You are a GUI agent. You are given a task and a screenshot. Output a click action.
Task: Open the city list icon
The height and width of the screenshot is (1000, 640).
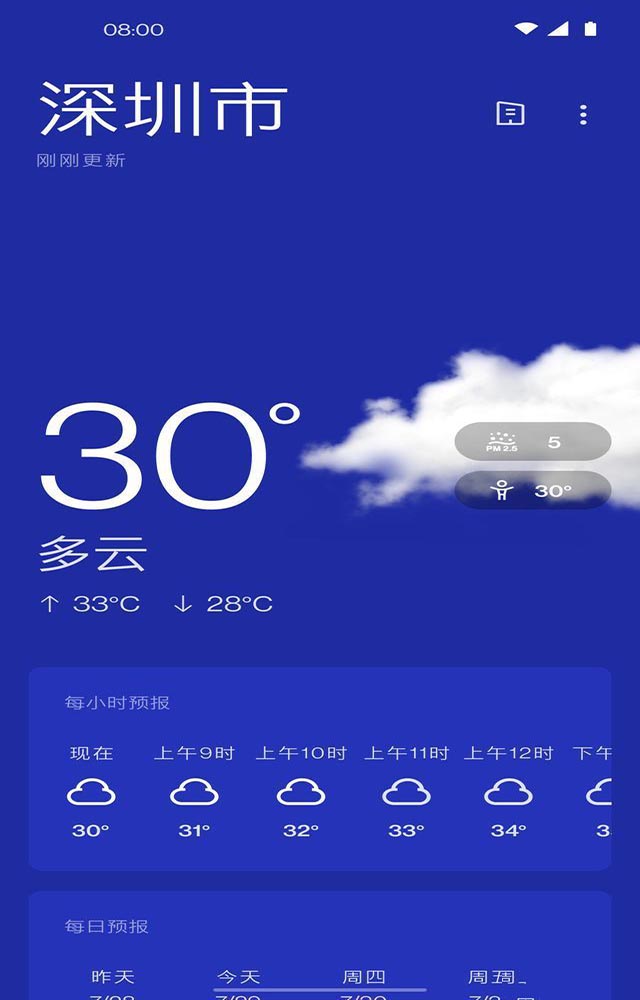point(510,114)
